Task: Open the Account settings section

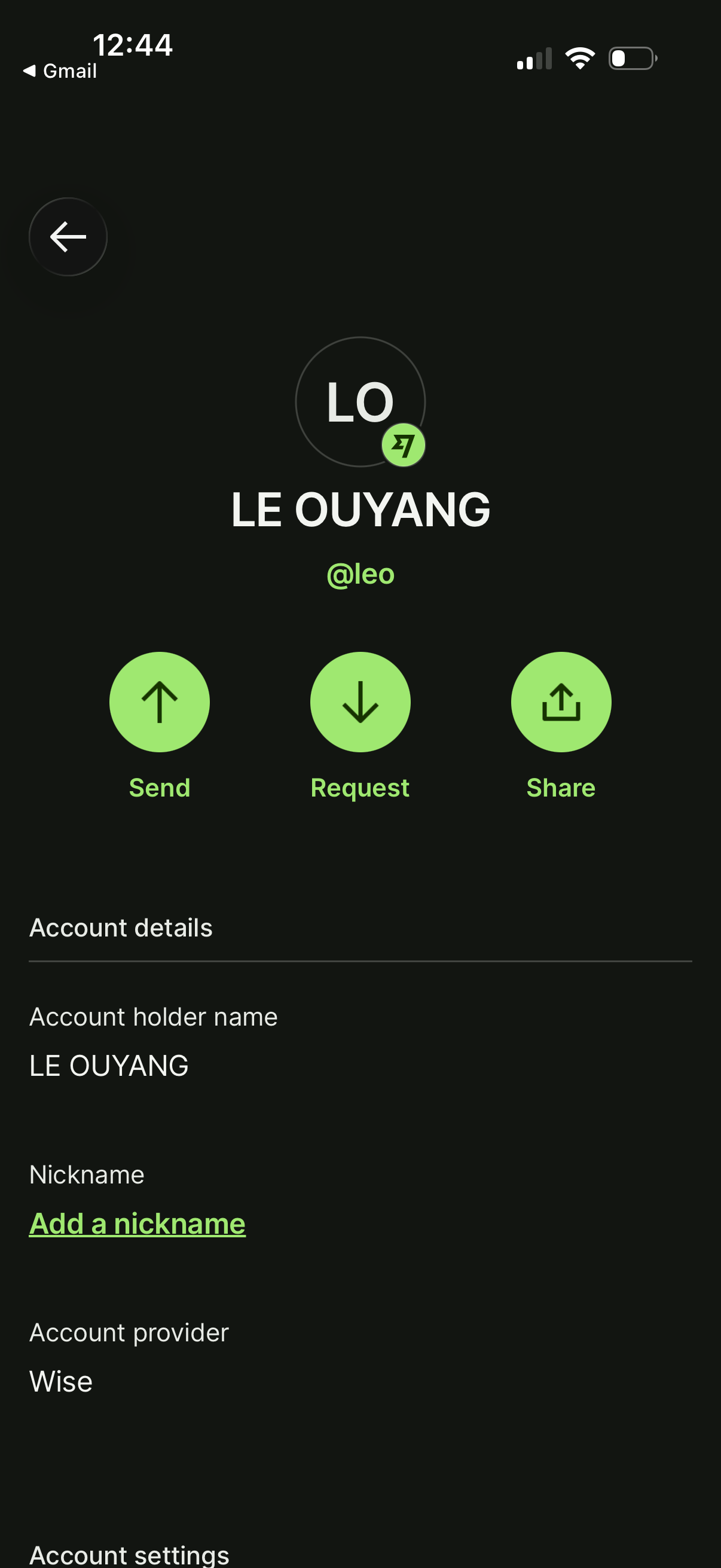Action: pyautogui.click(x=130, y=1554)
